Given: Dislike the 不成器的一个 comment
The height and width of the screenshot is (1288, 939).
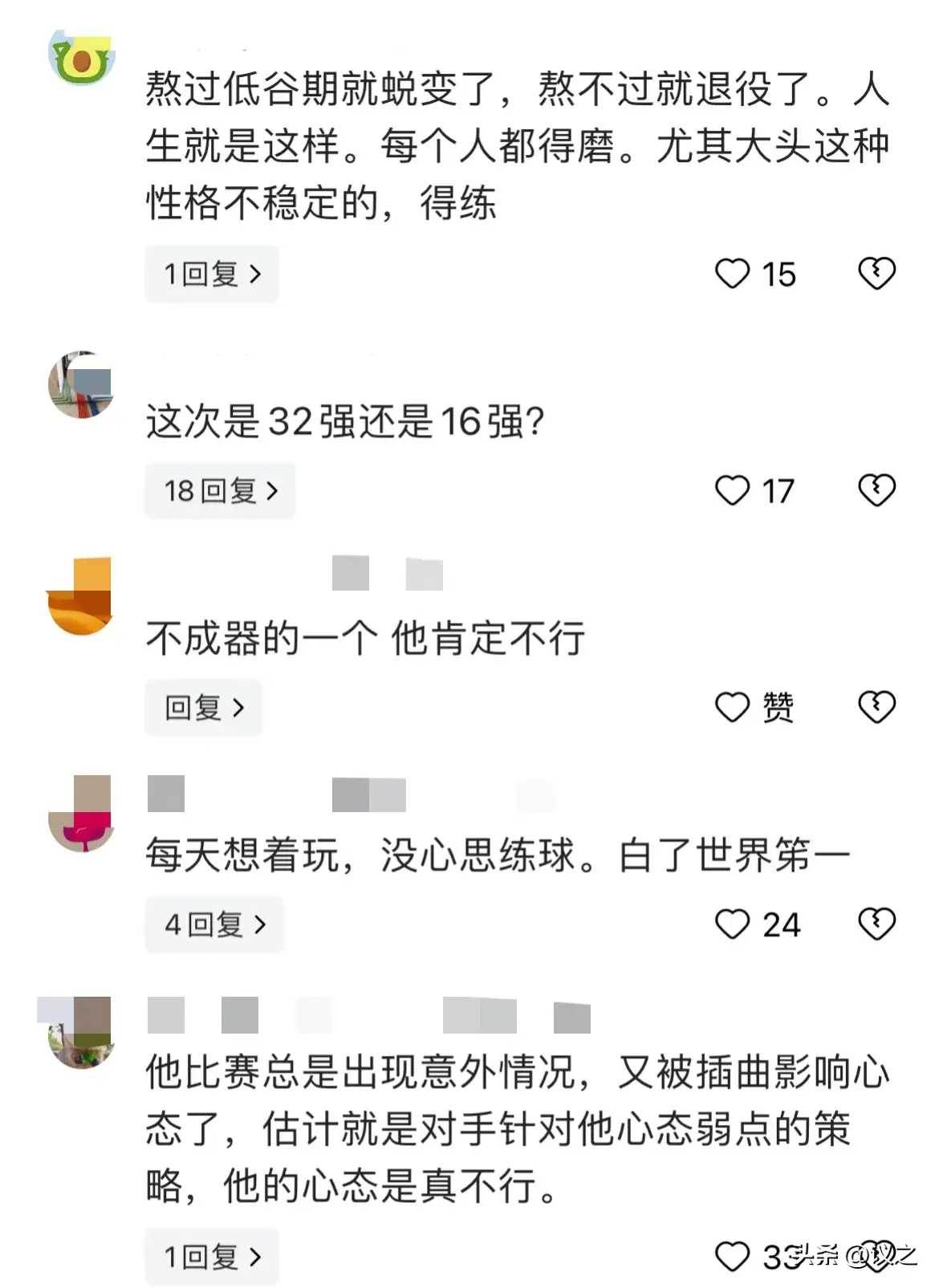Looking at the screenshot, I should pyautogui.click(x=876, y=706).
